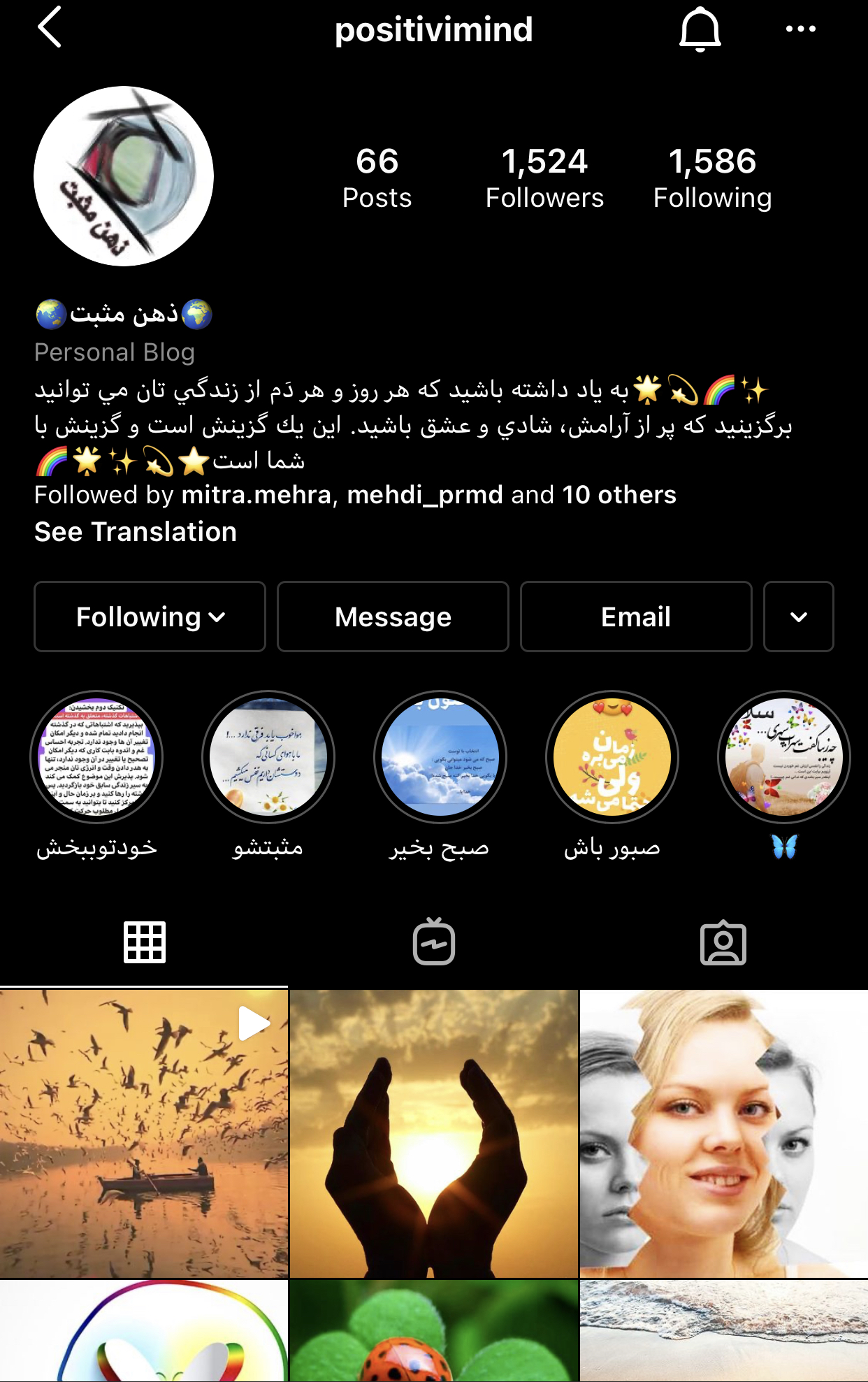Tap See Translation under the bio
The width and height of the screenshot is (868, 1382).
click(136, 532)
